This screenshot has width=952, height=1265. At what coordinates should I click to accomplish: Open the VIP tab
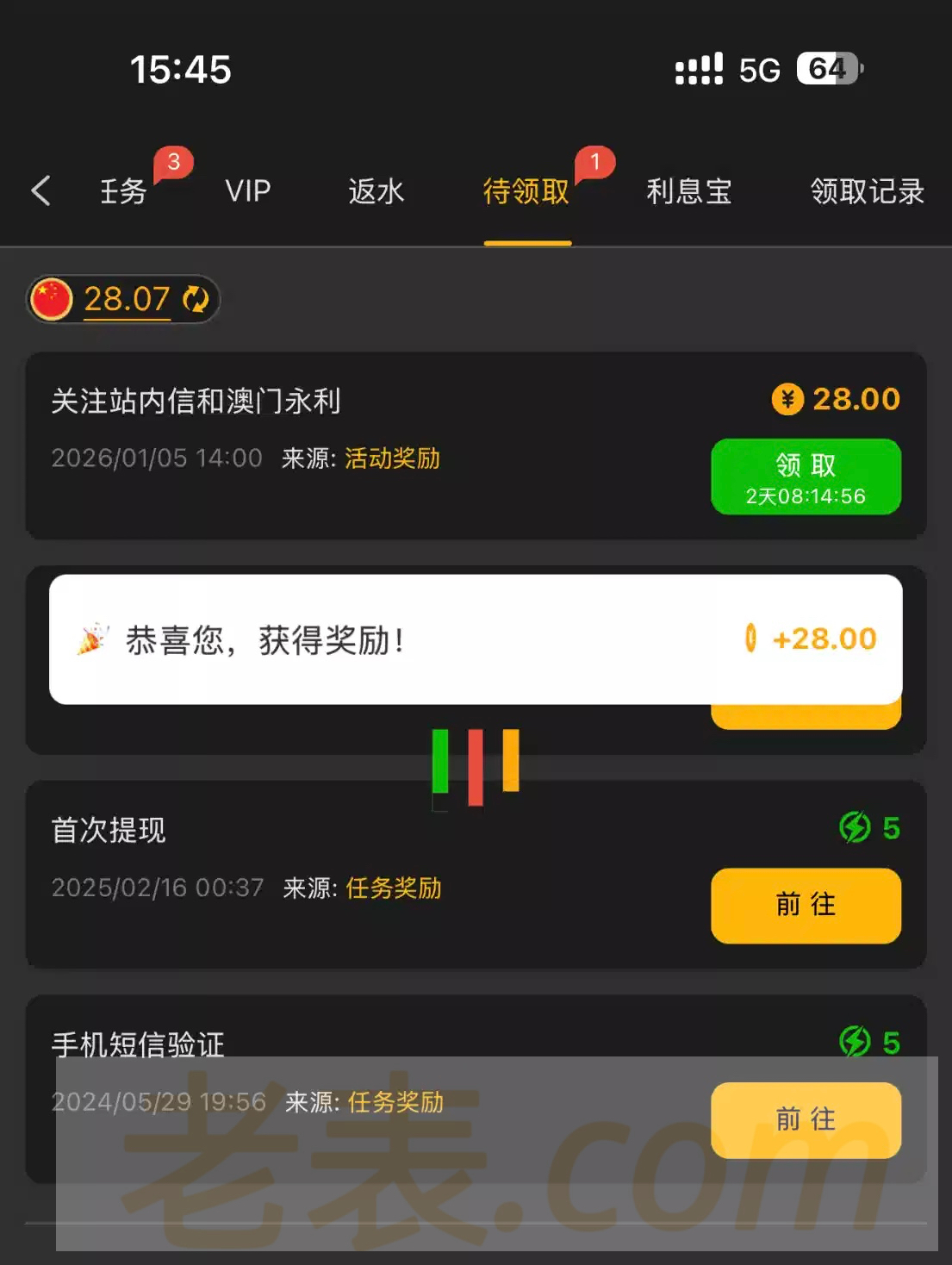pyautogui.click(x=248, y=190)
